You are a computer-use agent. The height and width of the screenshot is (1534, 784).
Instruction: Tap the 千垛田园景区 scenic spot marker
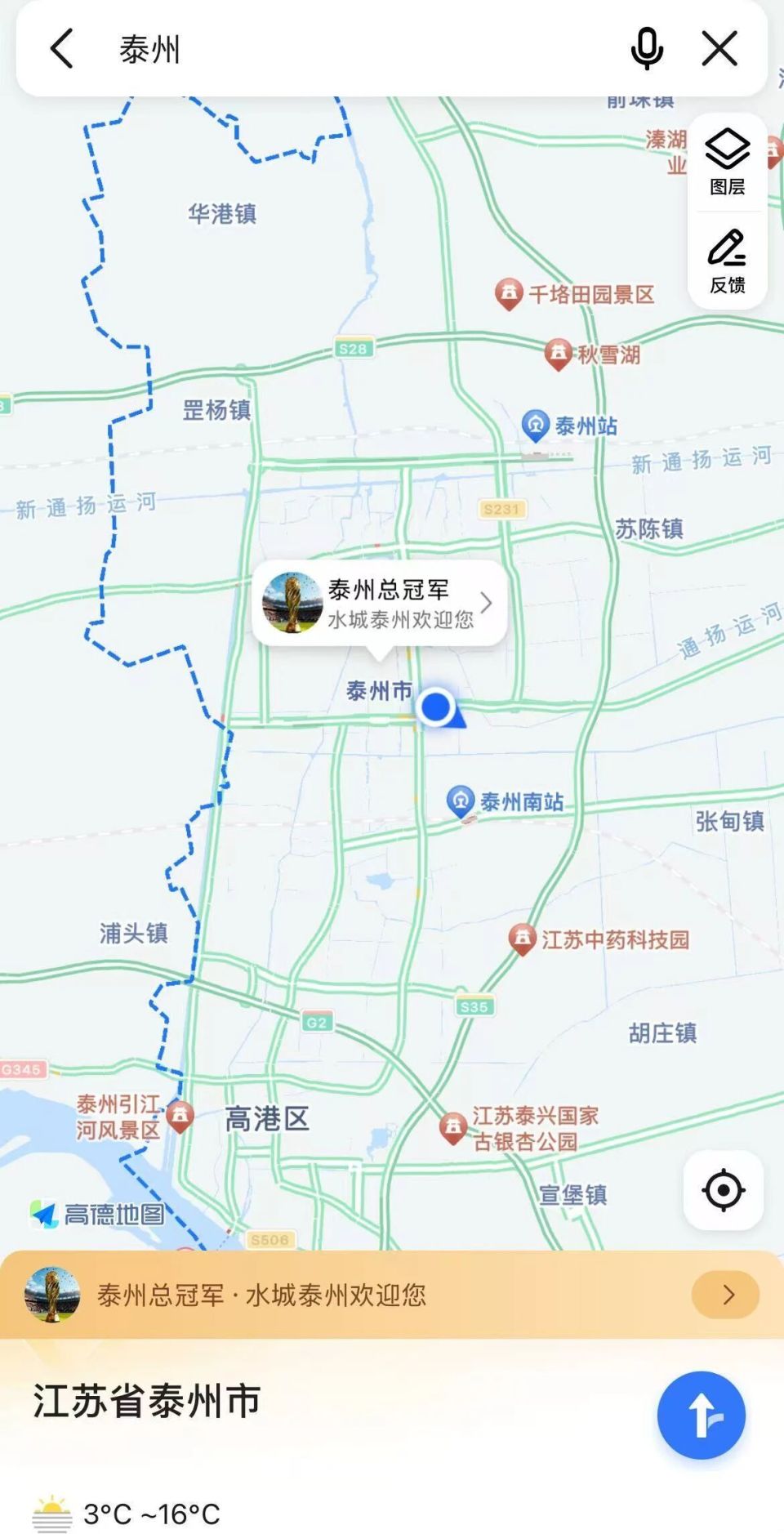pos(509,294)
